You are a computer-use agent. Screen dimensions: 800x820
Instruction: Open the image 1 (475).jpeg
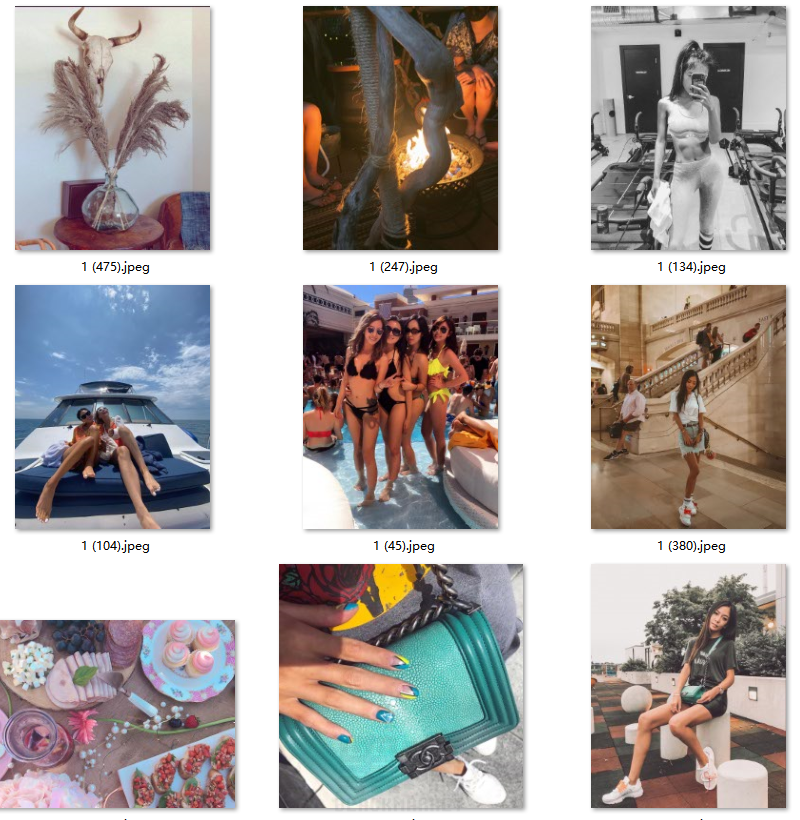(x=112, y=128)
